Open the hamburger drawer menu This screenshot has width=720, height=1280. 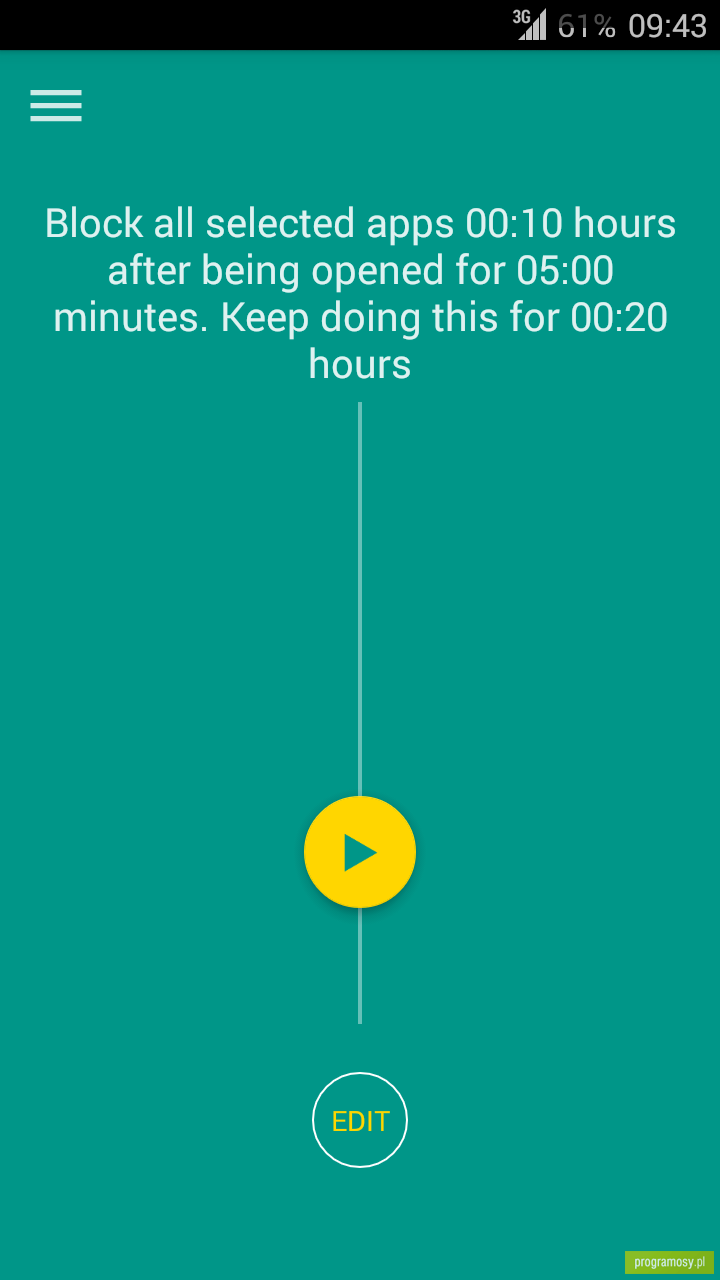[x=56, y=105]
